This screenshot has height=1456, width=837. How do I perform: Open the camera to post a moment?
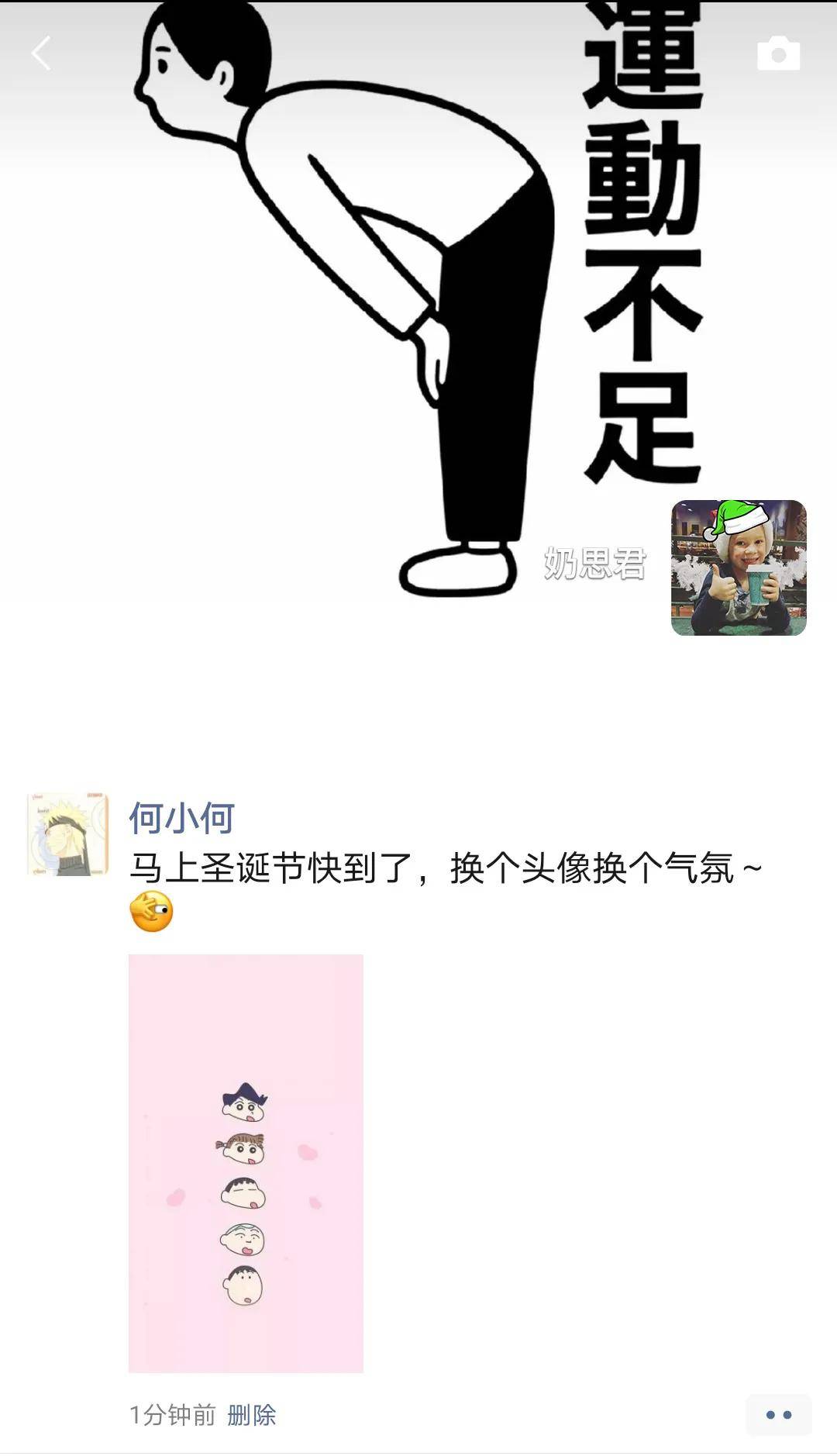tap(778, 53)
